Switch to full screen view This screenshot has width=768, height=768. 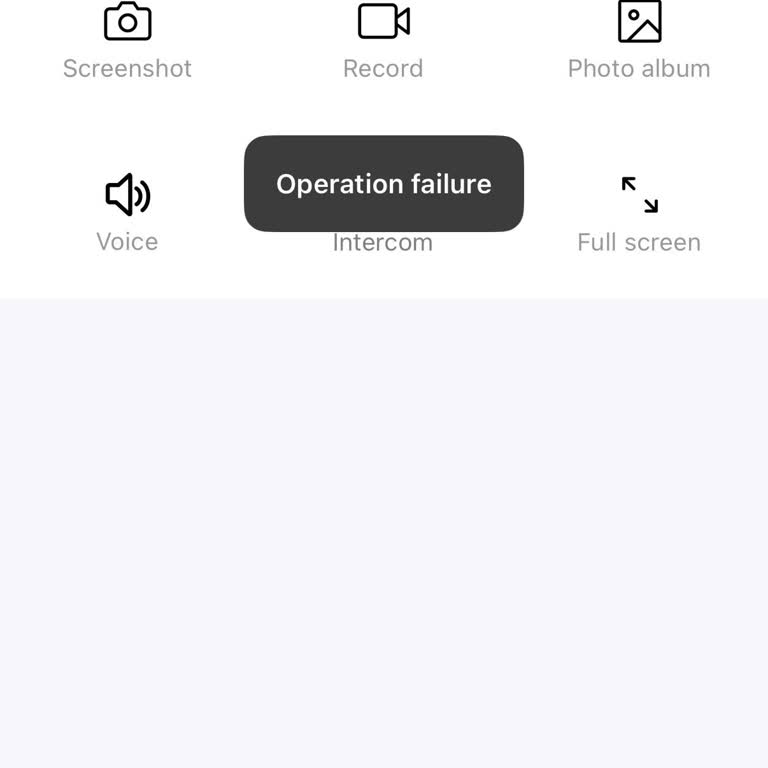(639, 195)
